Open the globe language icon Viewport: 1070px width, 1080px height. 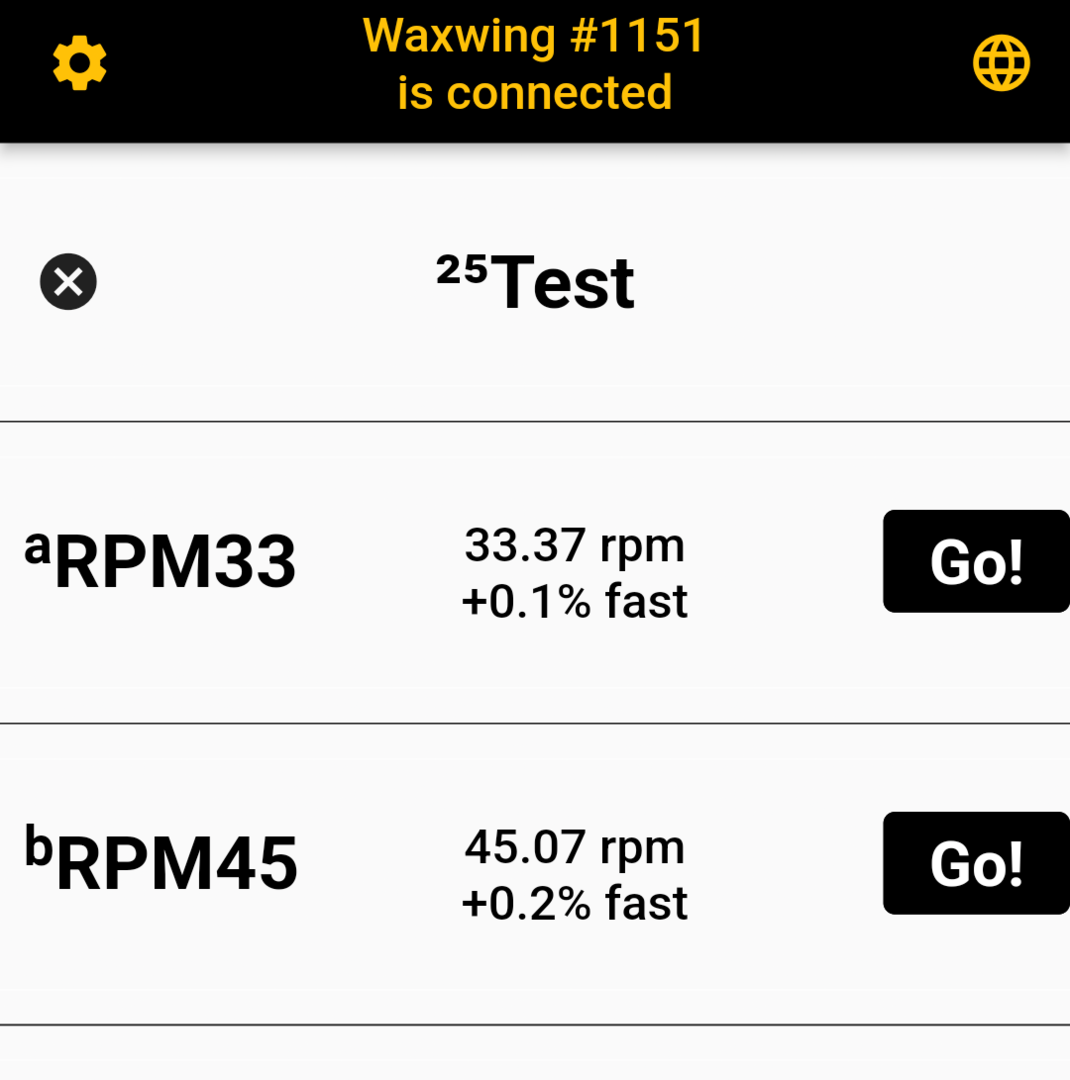pyautogui.click(x=1001, y=64)
